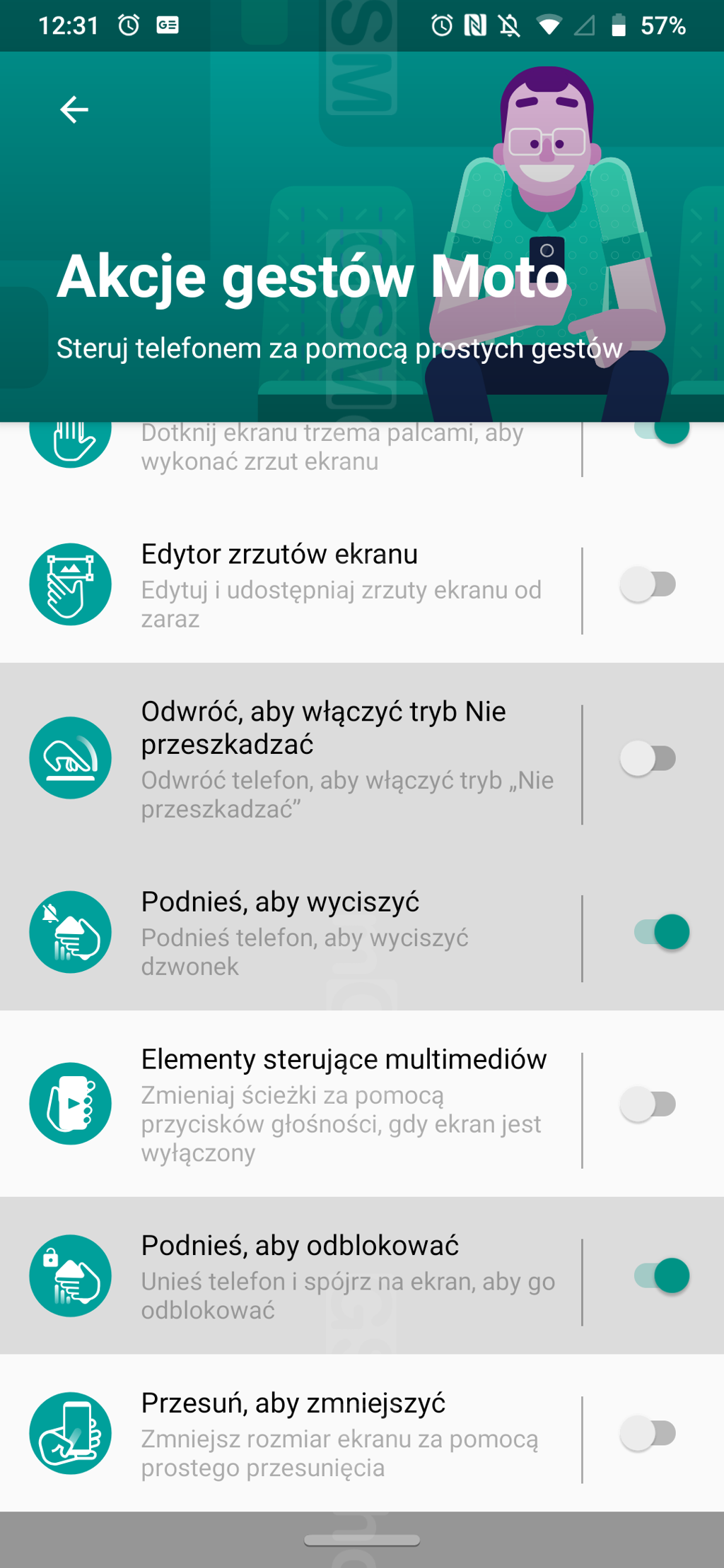Viewport: 724px width, 1568px height.
Task: Turn off the Podnieś, aby odblokować switch
Action: (661, 1276)
